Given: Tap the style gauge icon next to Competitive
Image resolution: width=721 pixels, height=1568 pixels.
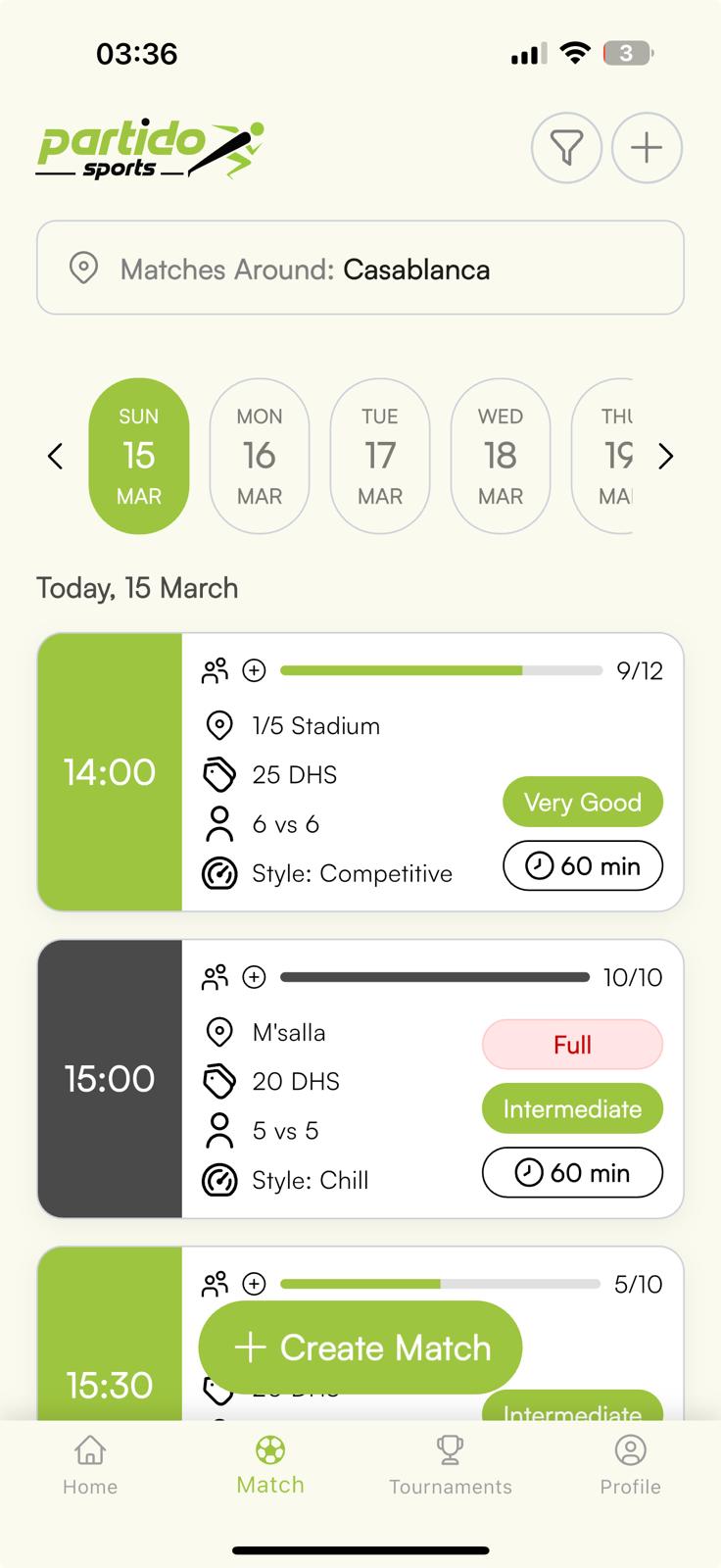Looking at the screenshot, I should click(x=219, y=872).
